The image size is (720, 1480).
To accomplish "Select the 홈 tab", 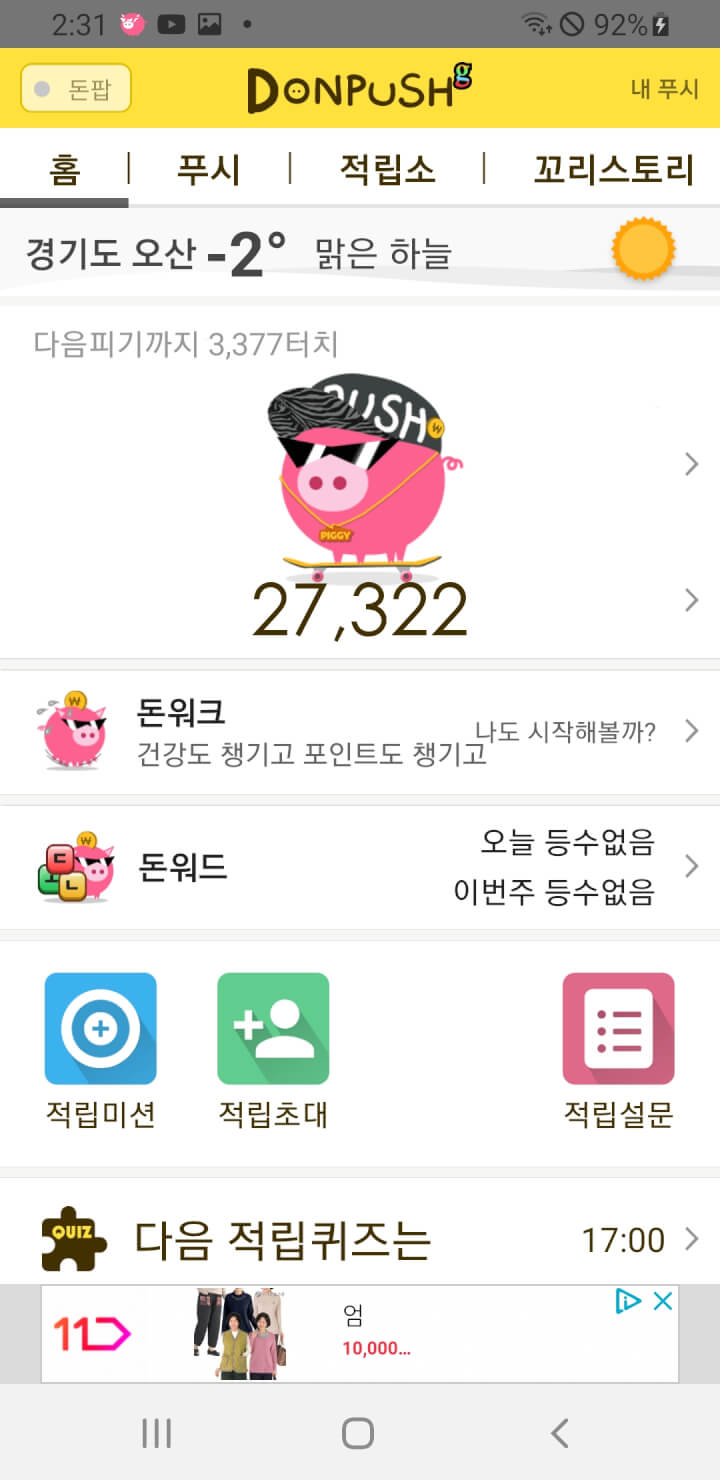I will pos(64,169).
